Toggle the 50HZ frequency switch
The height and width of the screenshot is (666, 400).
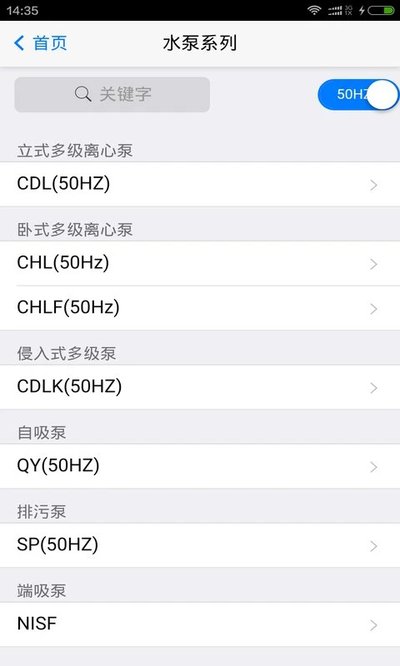358,94
